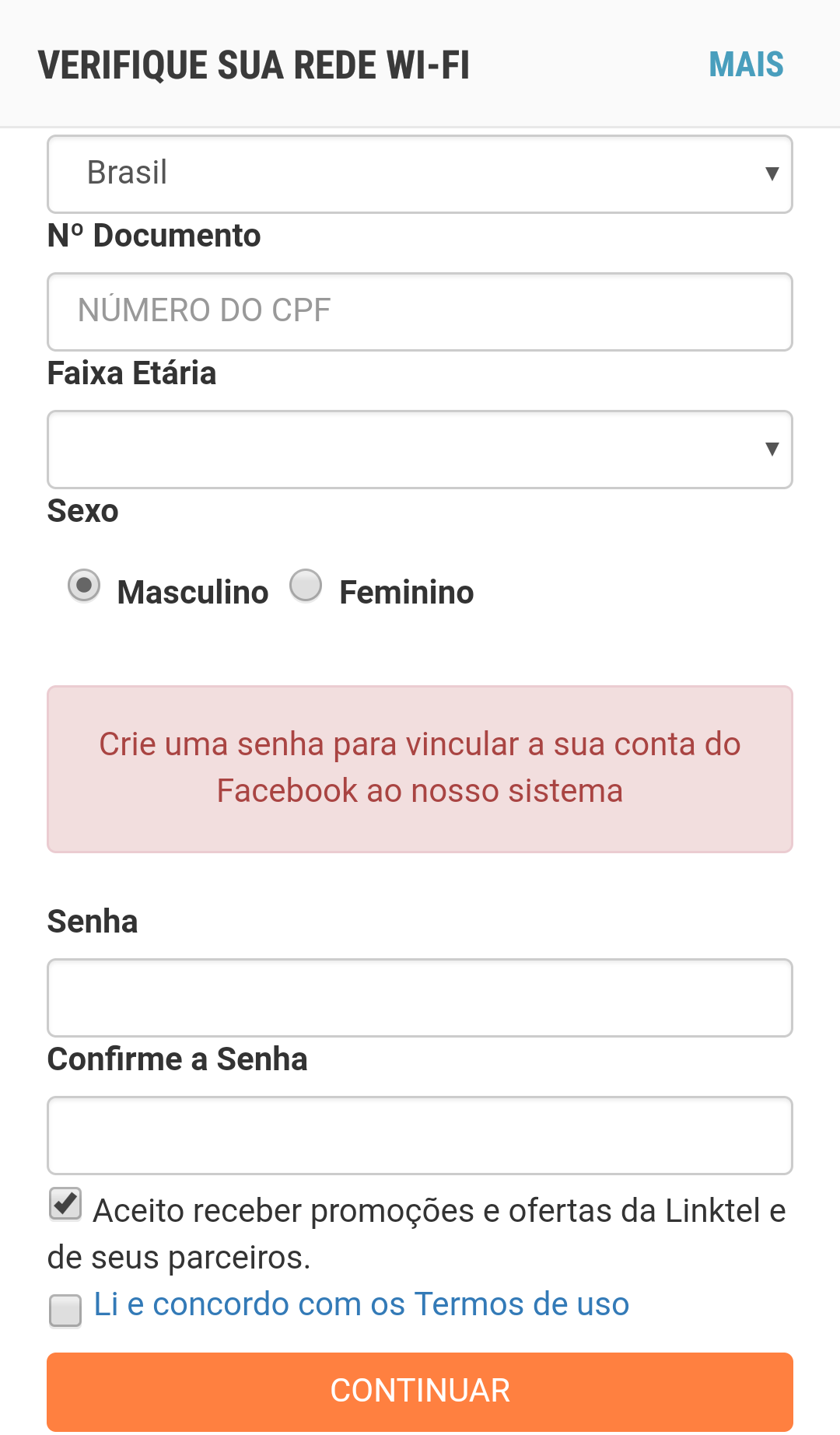
Task: Focus the Confirme a Senha field
Action: click(x=420, y=1136)
